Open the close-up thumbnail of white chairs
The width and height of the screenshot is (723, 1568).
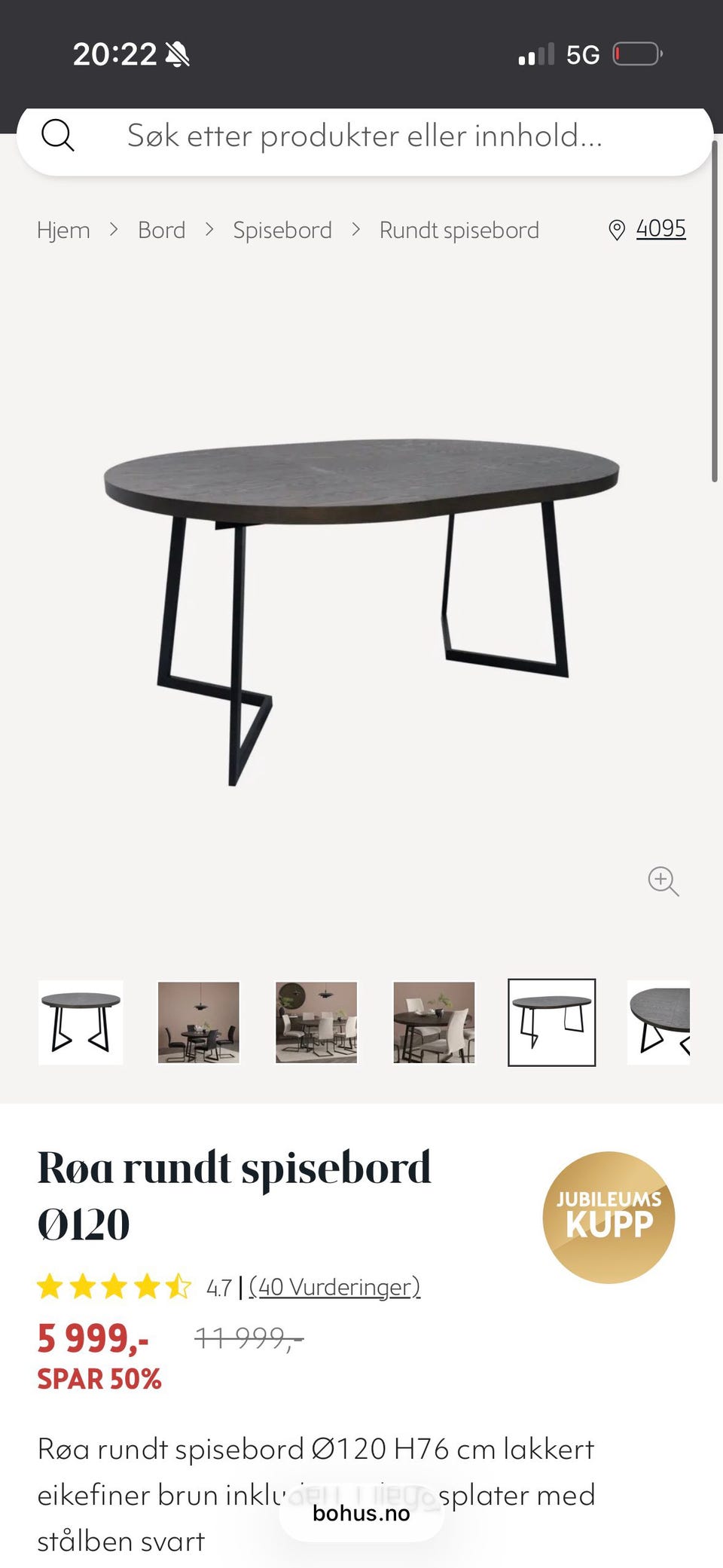click(434, 1022)
